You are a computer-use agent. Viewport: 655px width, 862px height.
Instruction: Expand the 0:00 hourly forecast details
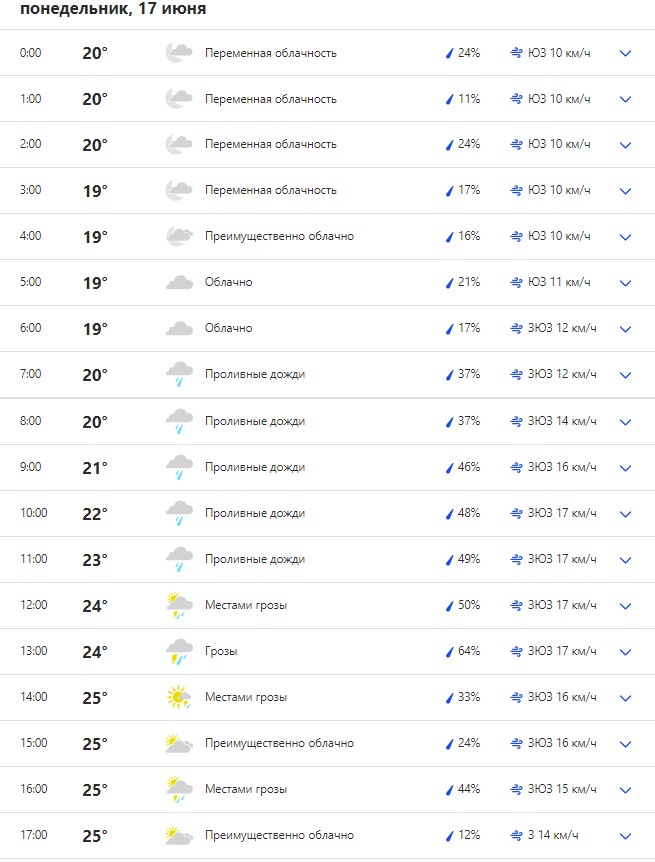(x=626, y=53)
